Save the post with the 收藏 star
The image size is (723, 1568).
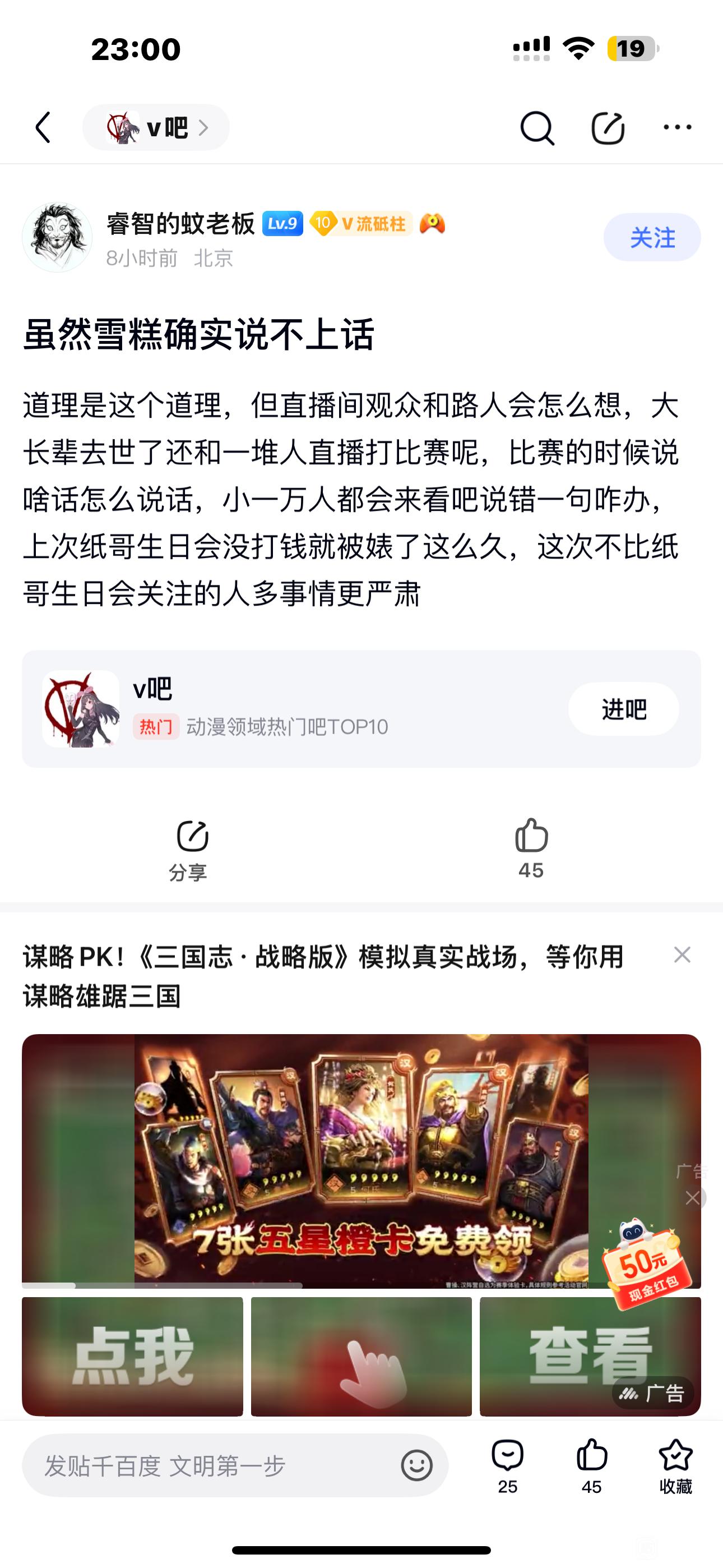click(x=675, y=1466)
